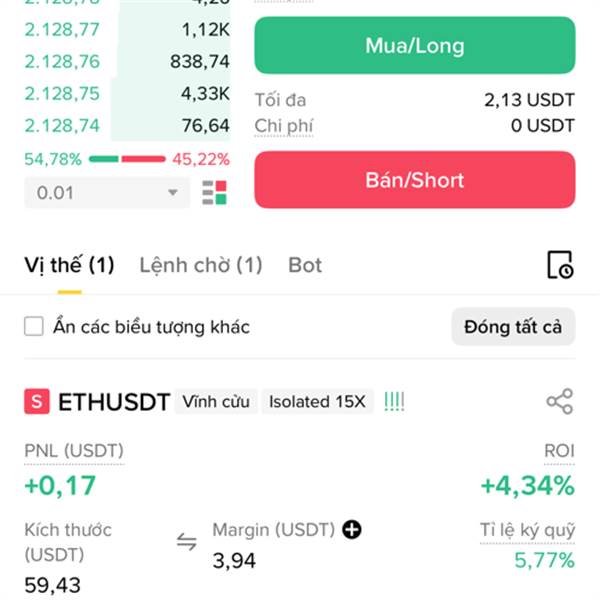Check the Ẩn các biểu tượng khác box

[x=34, y=326]
